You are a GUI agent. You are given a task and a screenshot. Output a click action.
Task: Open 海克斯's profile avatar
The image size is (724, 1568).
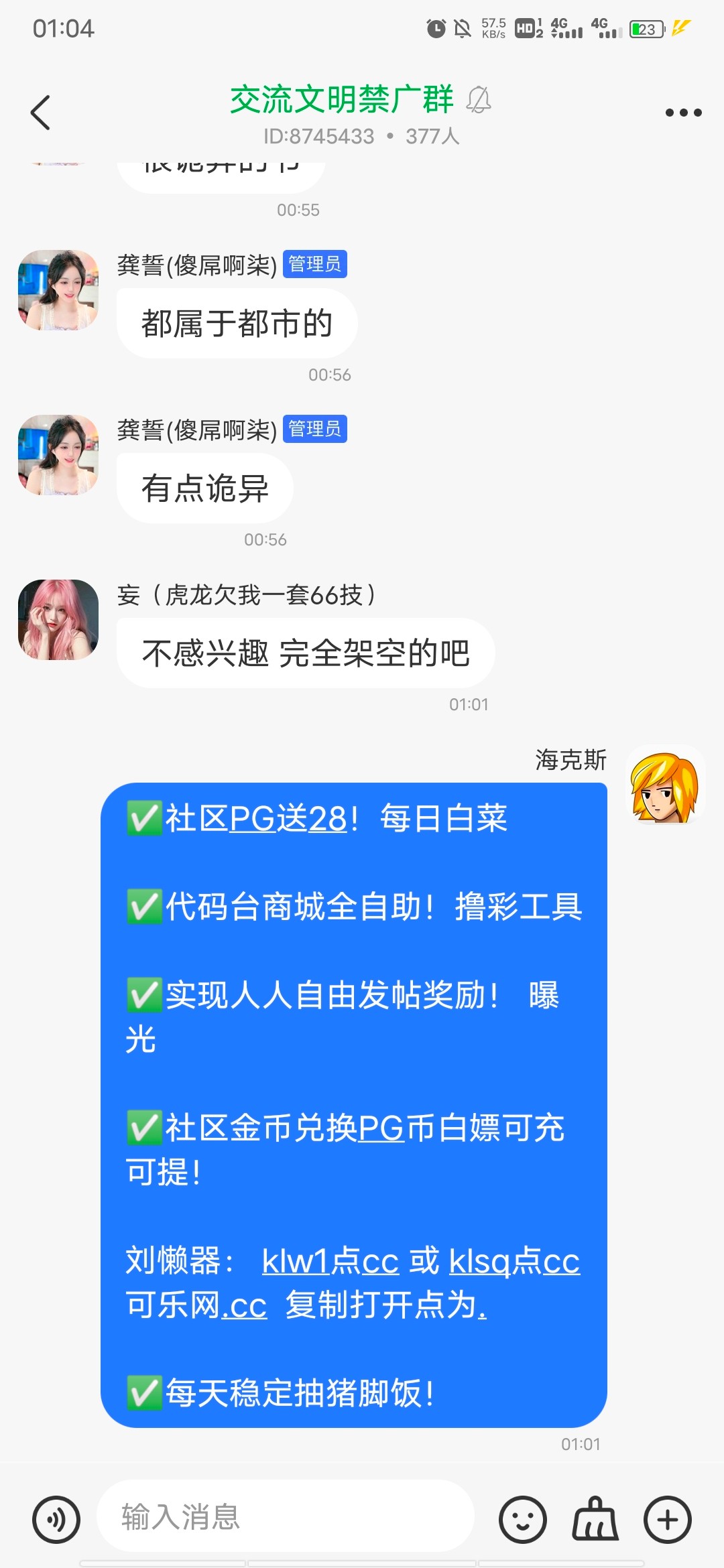pos(665,785)
